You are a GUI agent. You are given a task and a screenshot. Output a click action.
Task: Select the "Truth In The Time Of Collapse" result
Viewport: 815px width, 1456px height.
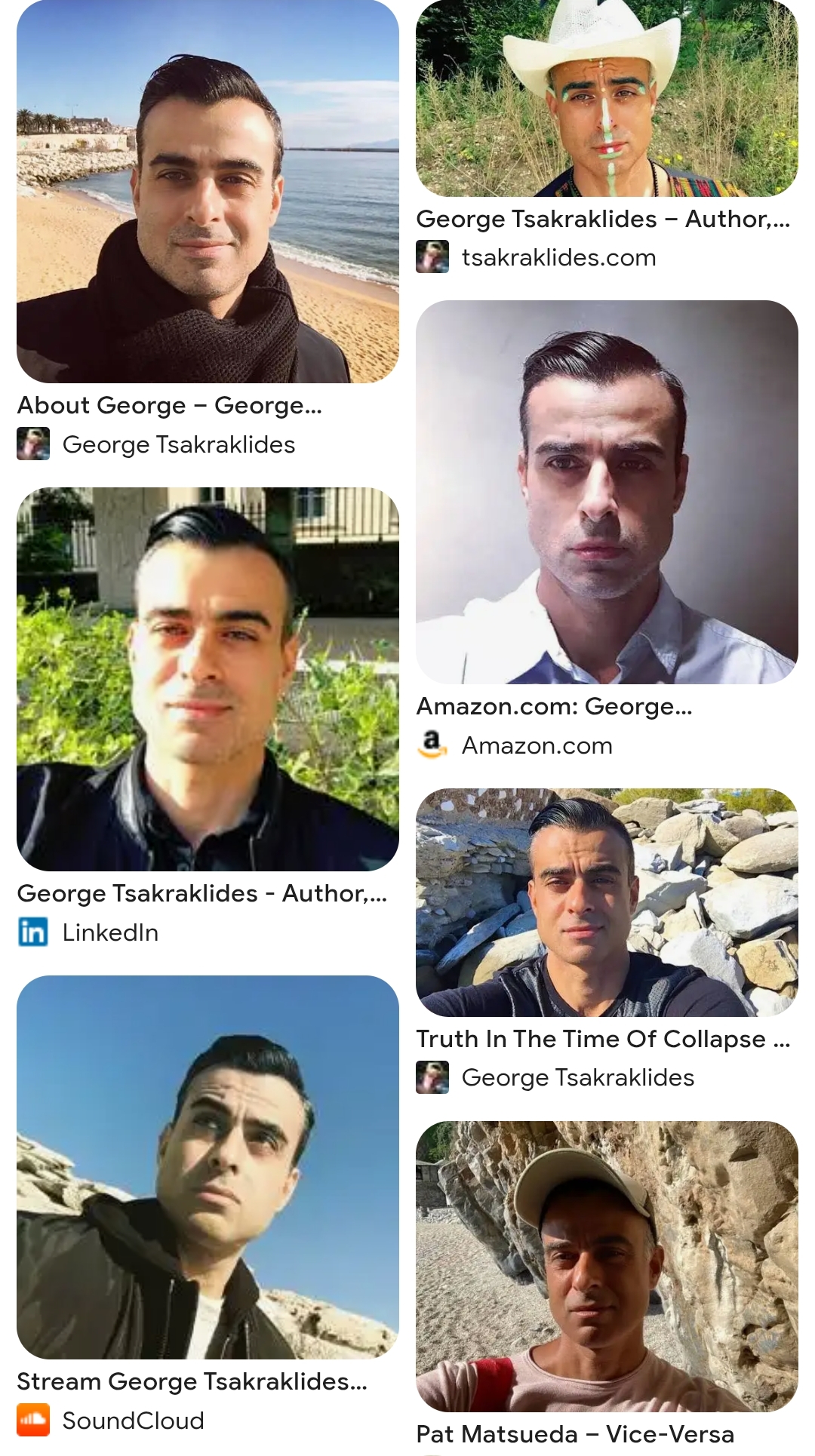(607, 902)
